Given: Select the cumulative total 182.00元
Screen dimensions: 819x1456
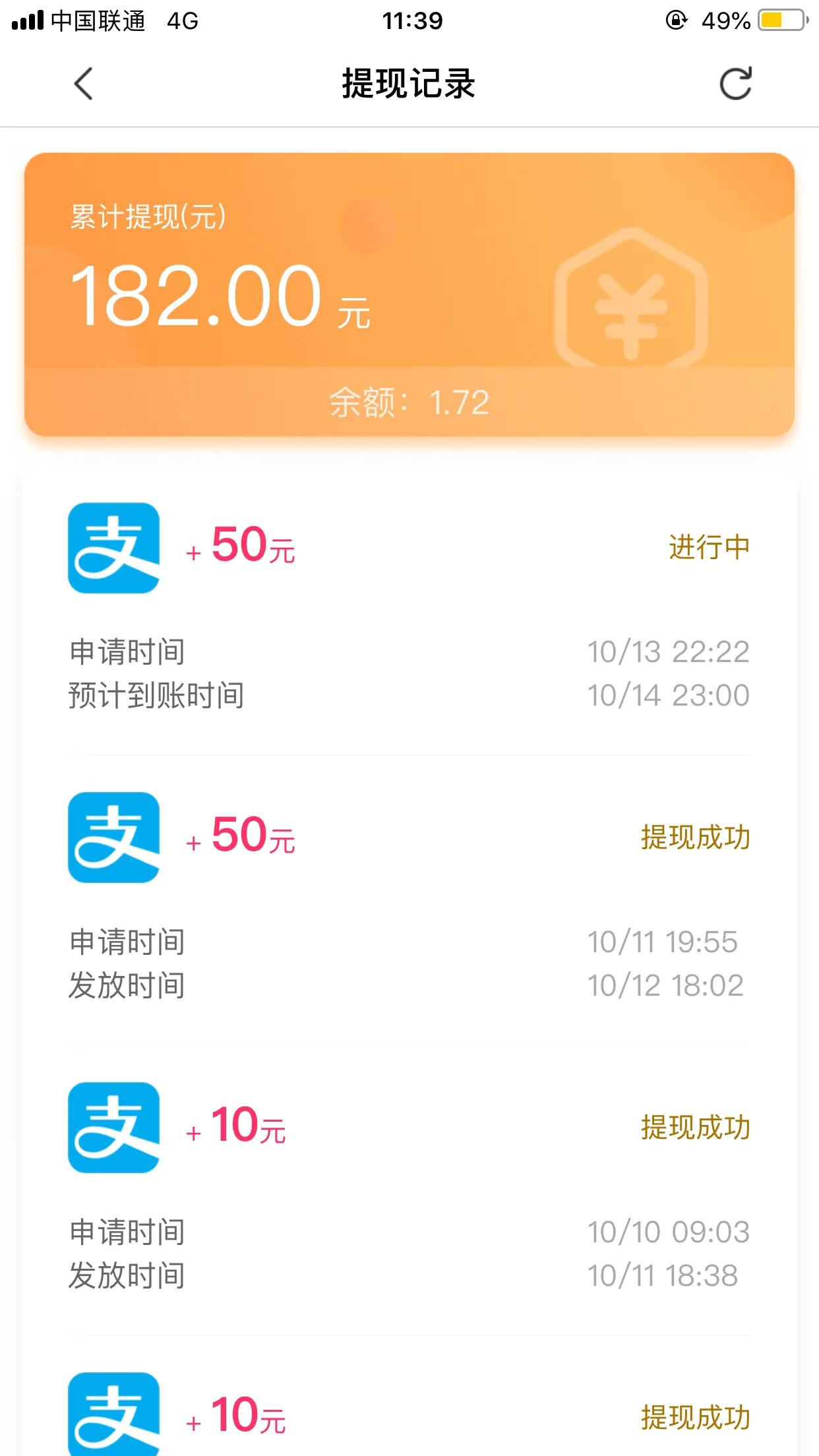Looking at the screenshot, I should coord(198,296).
